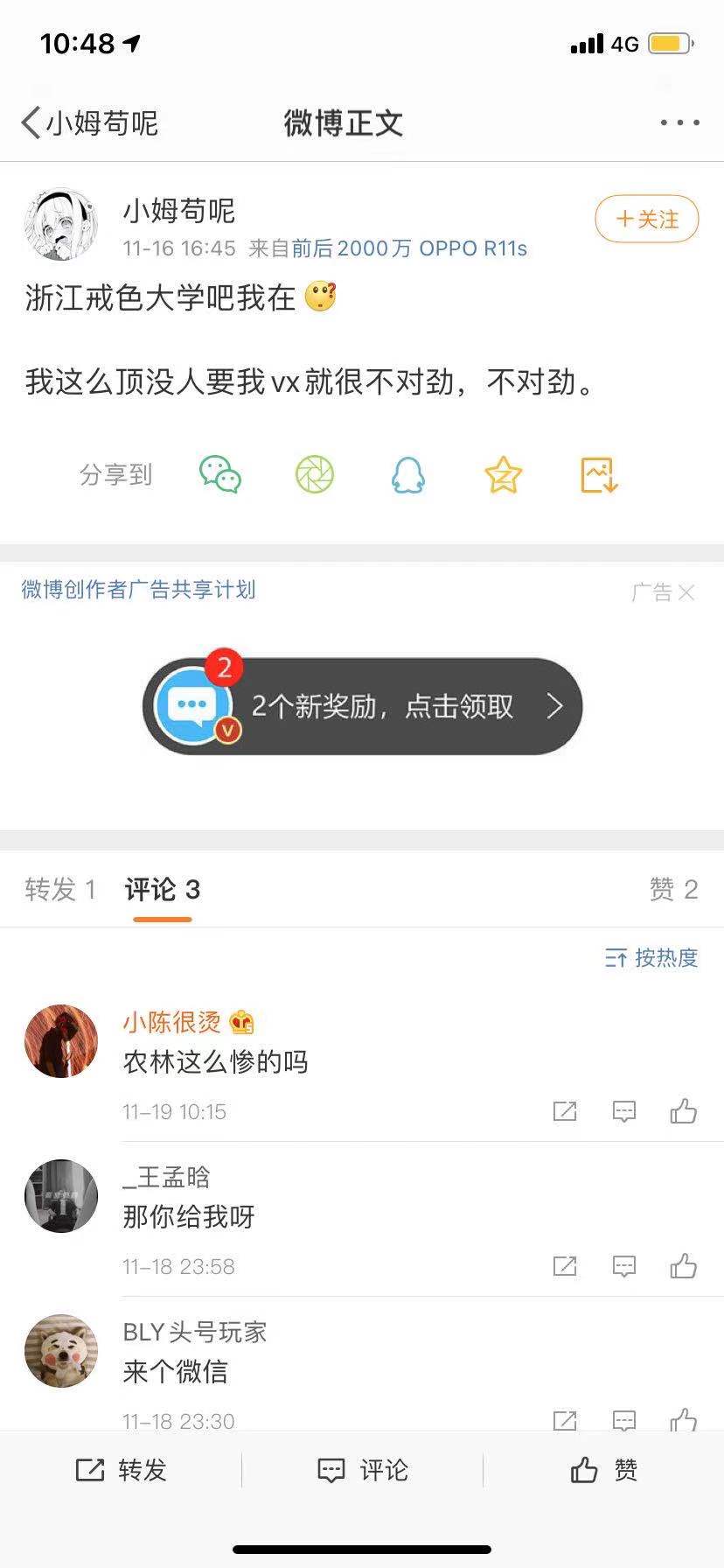Screen dimensions: 724x1568
Task: Go back to 小姆苟呢's page
Action: point(89,123)
